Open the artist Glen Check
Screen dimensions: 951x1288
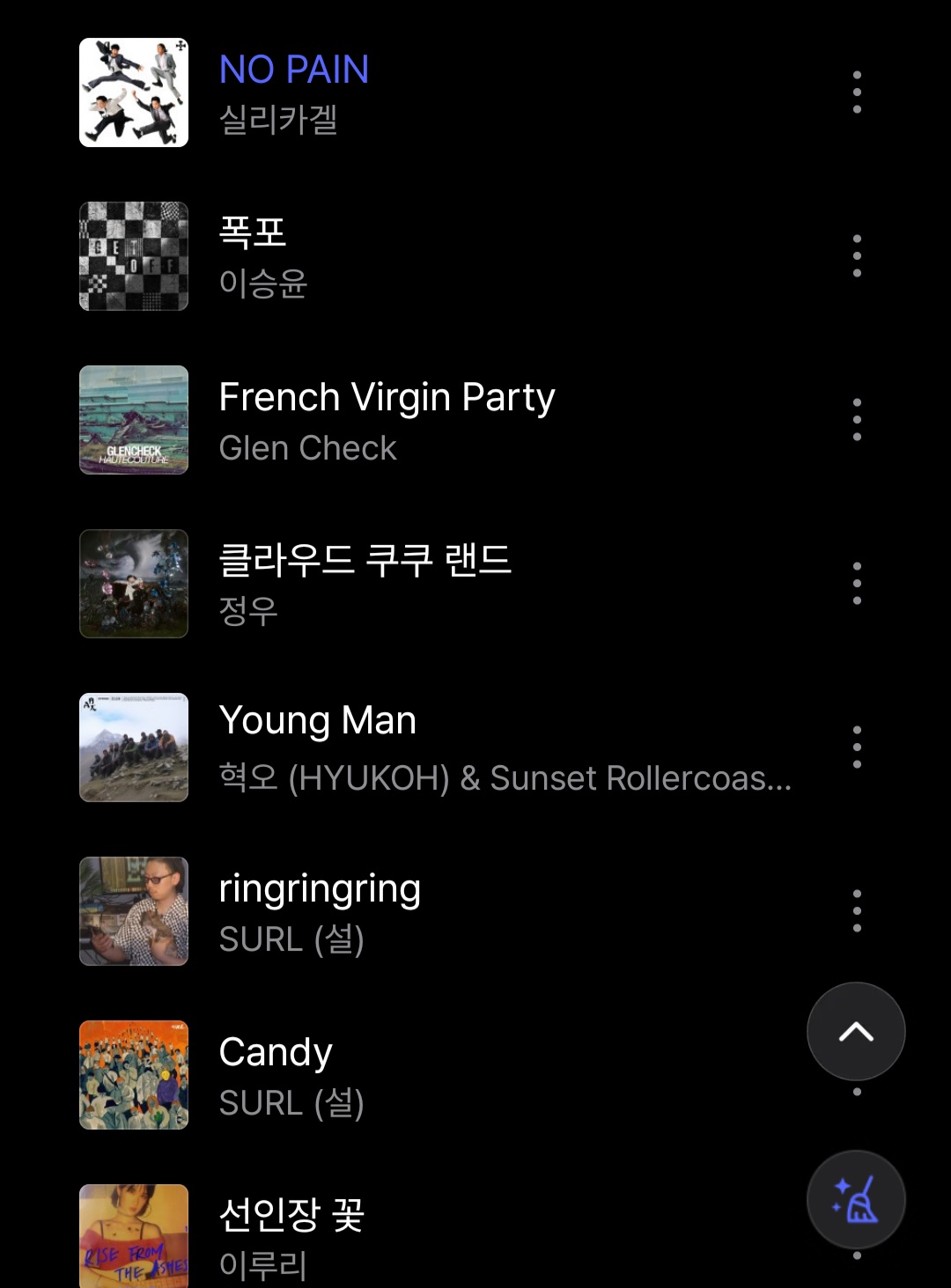307,448
